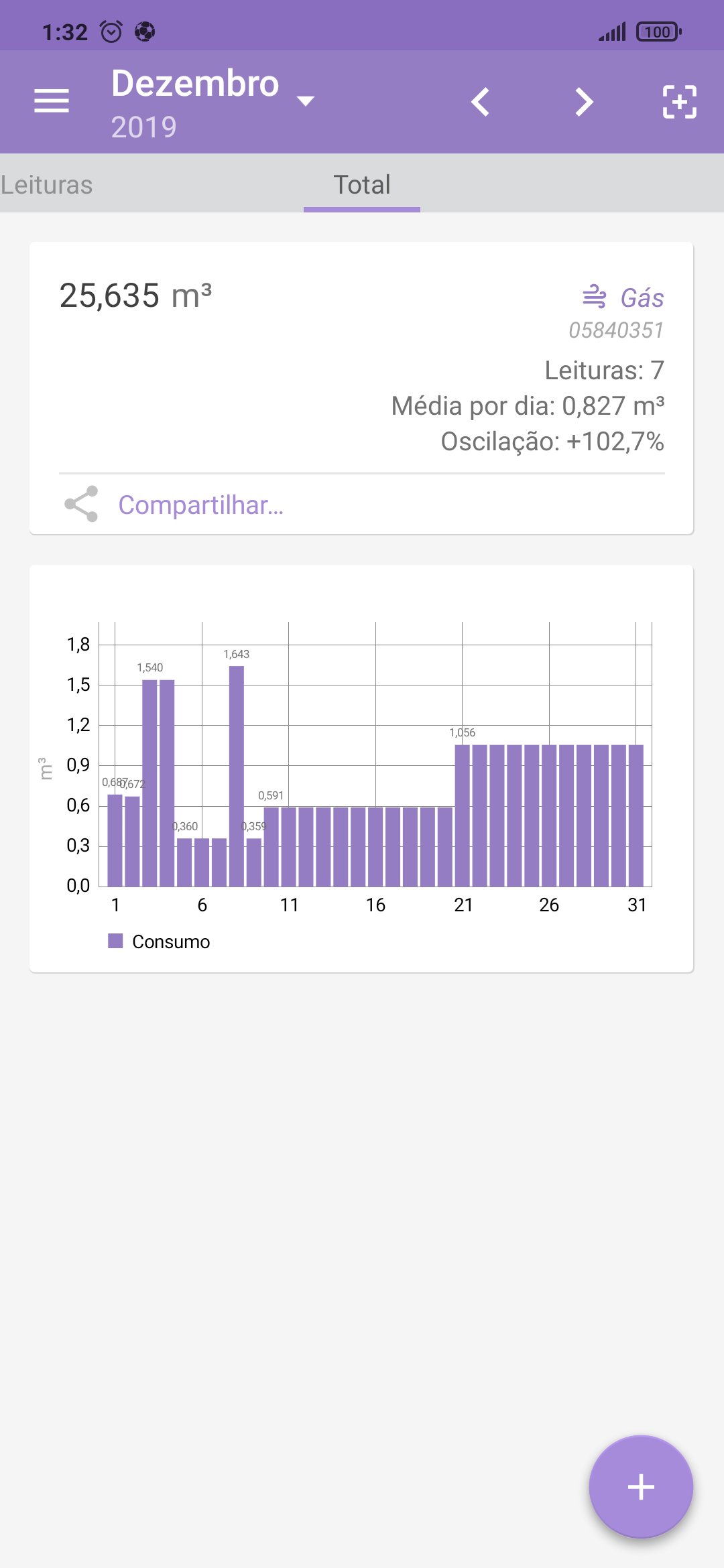Switch to the Leituras tab
The image size is (724, 1568).
[47, 184]
